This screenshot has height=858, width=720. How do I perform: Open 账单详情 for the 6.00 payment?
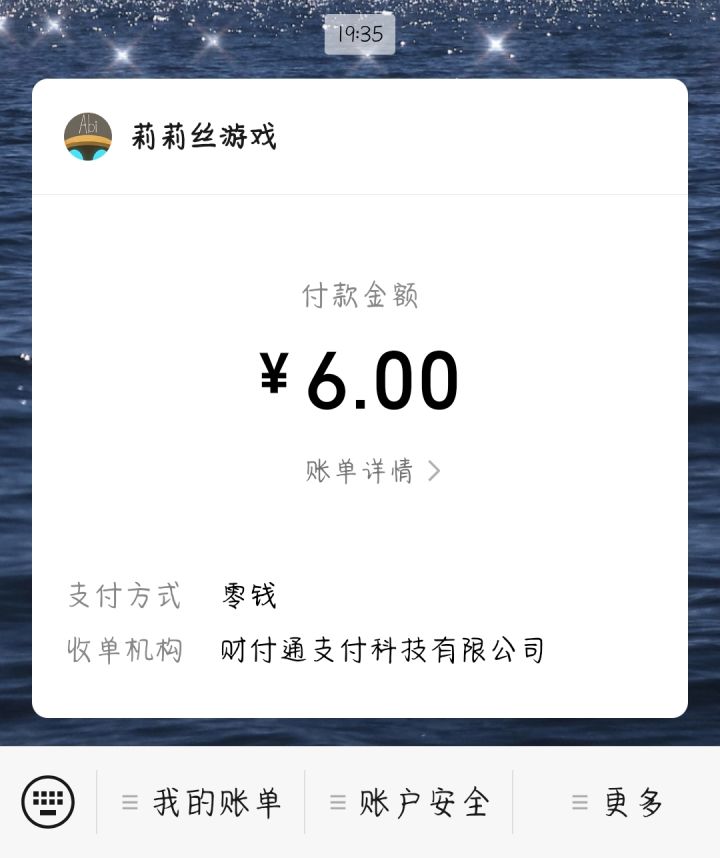point(372,471)
